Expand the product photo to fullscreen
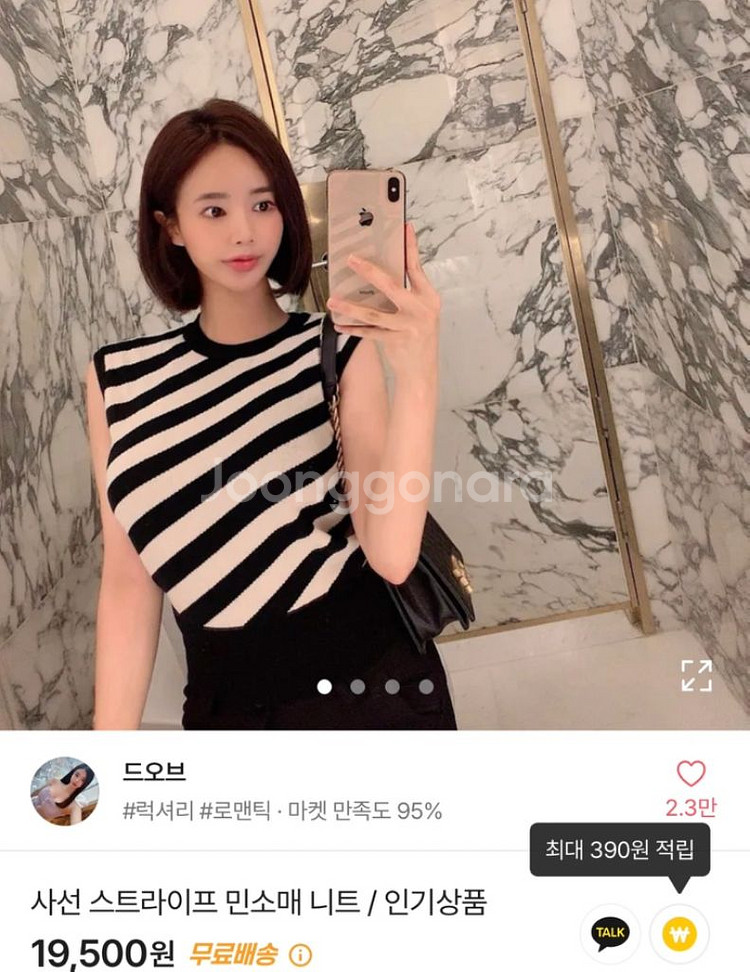This screenshot has height=972, width=750. (696, 675)
